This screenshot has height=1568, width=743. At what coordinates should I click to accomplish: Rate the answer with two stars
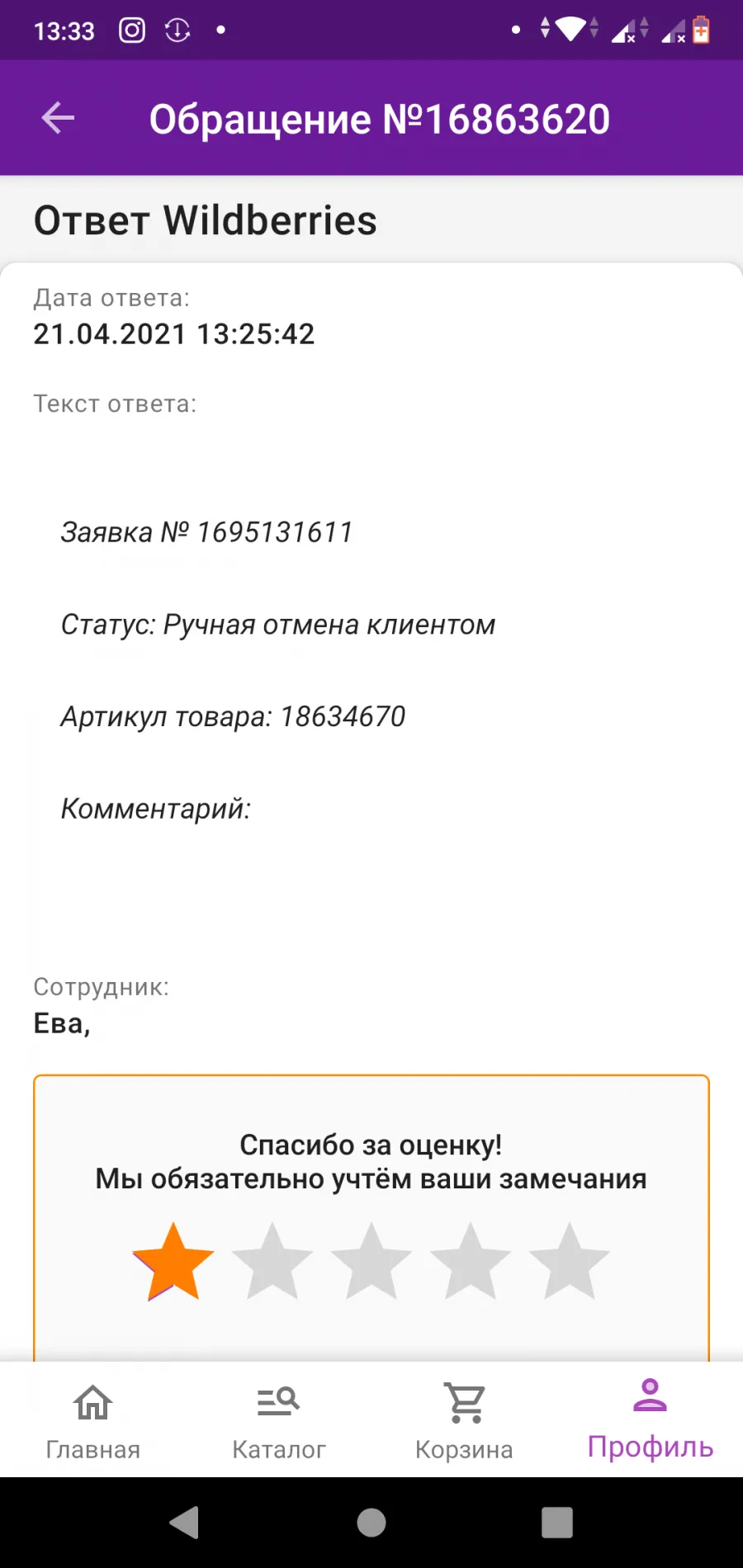272,1263
